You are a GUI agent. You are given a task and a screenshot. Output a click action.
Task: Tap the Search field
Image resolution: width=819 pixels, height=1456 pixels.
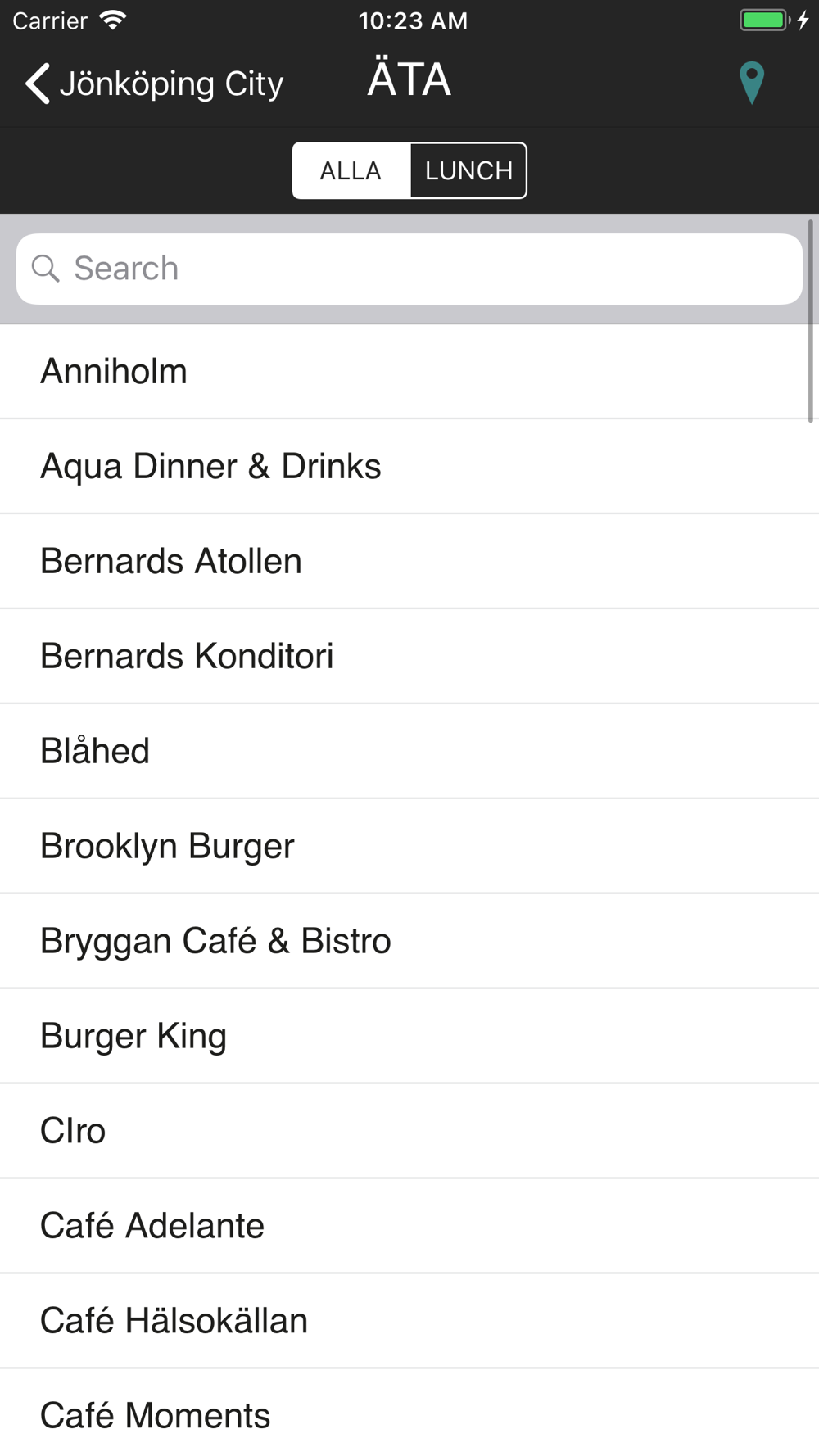pyautogui.click(x=409, y=269)
